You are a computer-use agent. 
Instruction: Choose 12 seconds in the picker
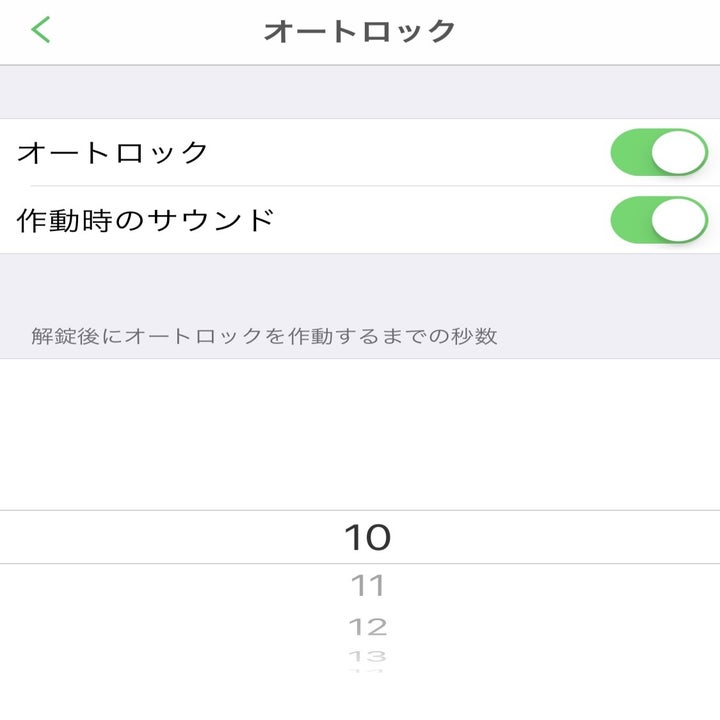point(367,627)
